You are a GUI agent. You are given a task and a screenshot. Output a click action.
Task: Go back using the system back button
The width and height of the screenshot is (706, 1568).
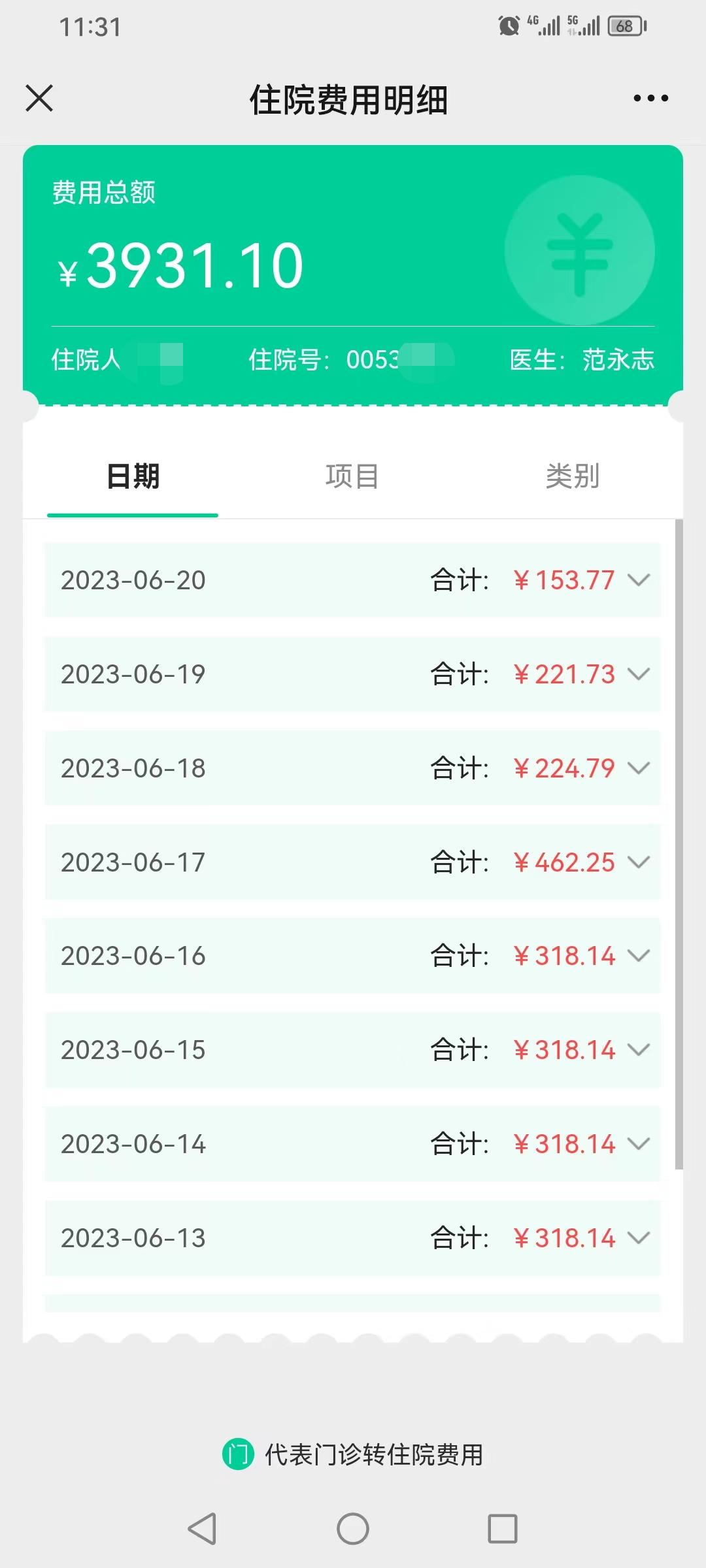click(202, 1529)
